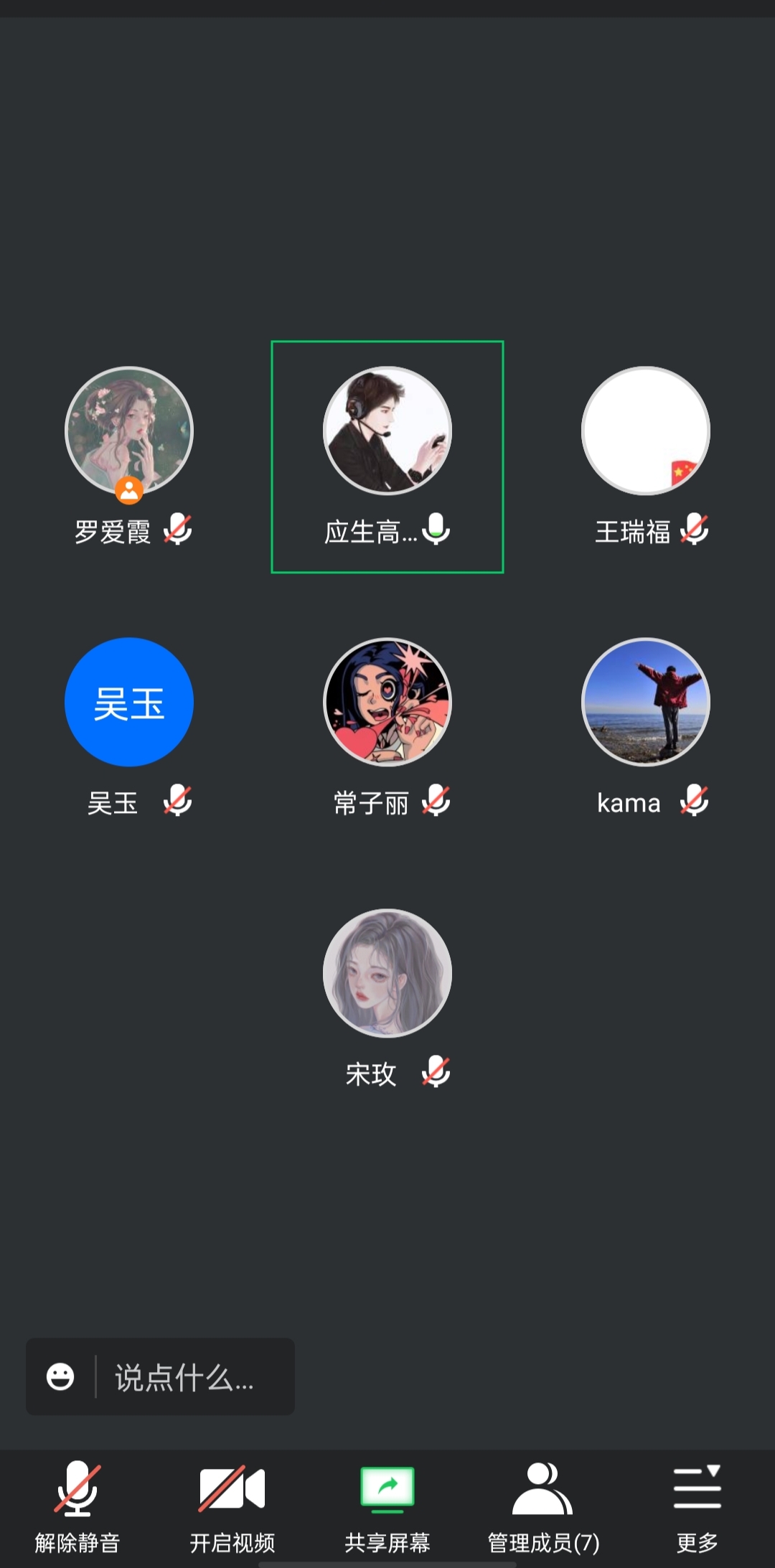Select participant 罗爱霞
The width and height of the screenshot is (775, 1568).
point(129,431)
